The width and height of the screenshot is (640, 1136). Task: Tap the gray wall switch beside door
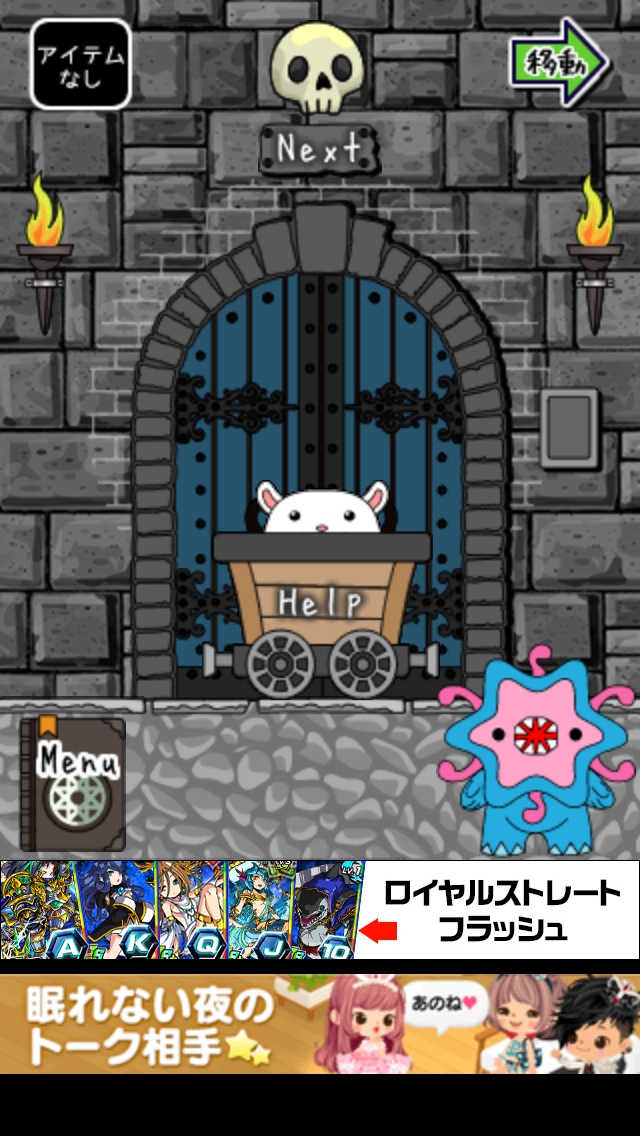[568, 428]
